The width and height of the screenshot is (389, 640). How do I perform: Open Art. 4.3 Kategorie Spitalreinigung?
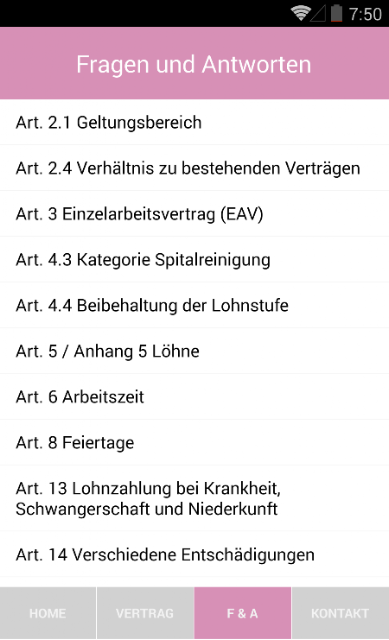click(194, 259)
